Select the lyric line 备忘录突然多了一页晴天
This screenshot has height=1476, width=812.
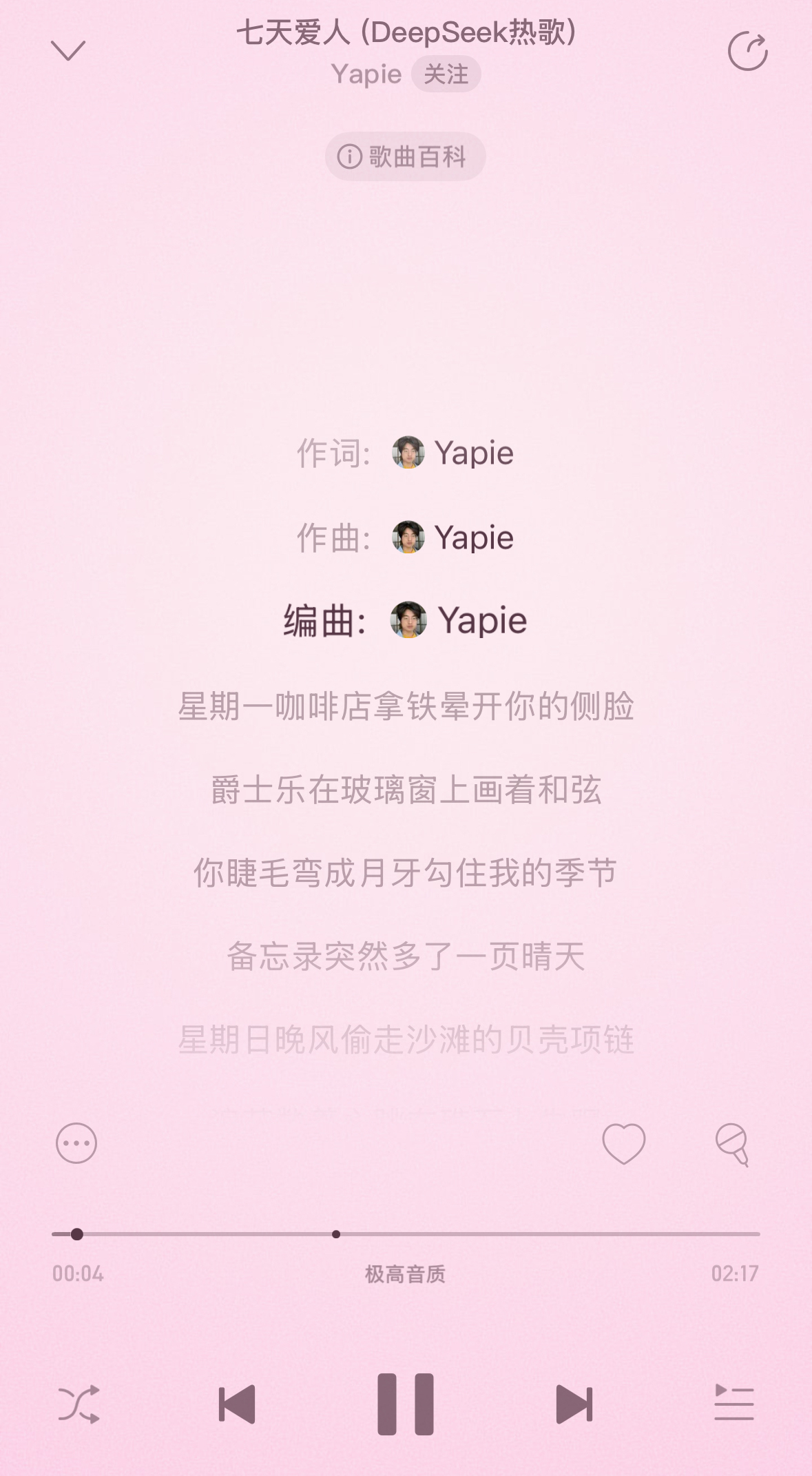coord(406,957)
